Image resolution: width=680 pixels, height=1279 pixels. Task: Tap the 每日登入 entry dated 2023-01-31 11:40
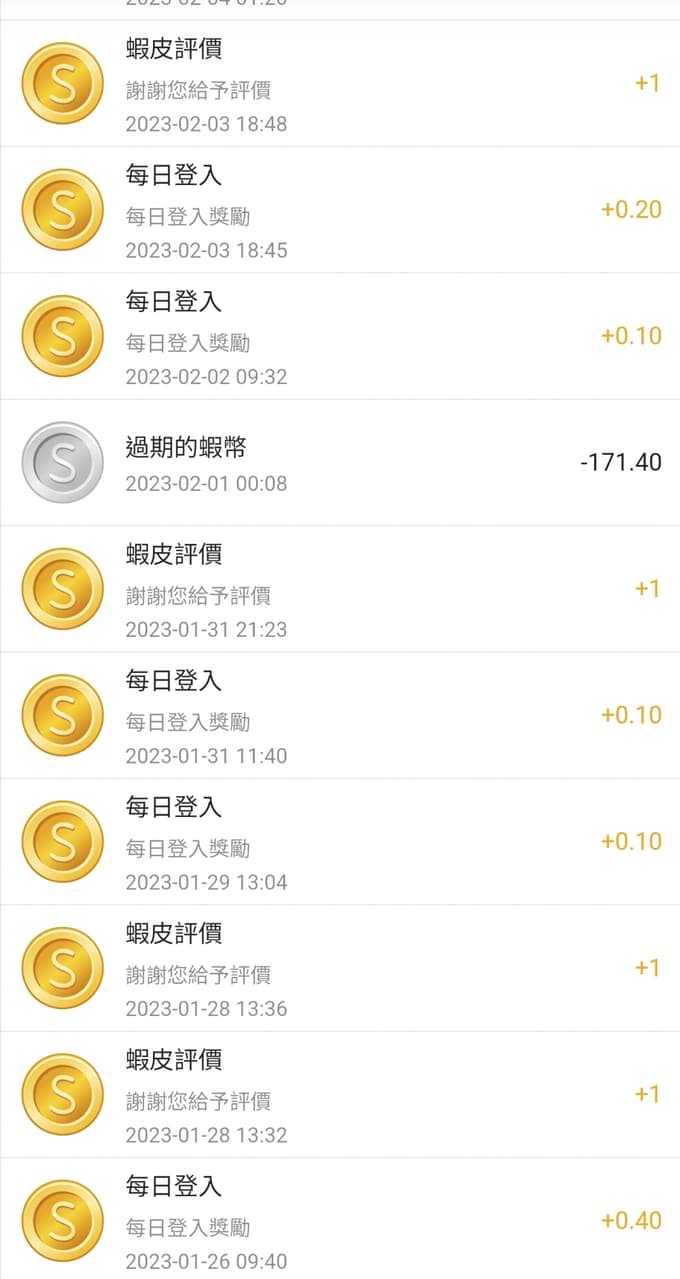tap(340, 716)
